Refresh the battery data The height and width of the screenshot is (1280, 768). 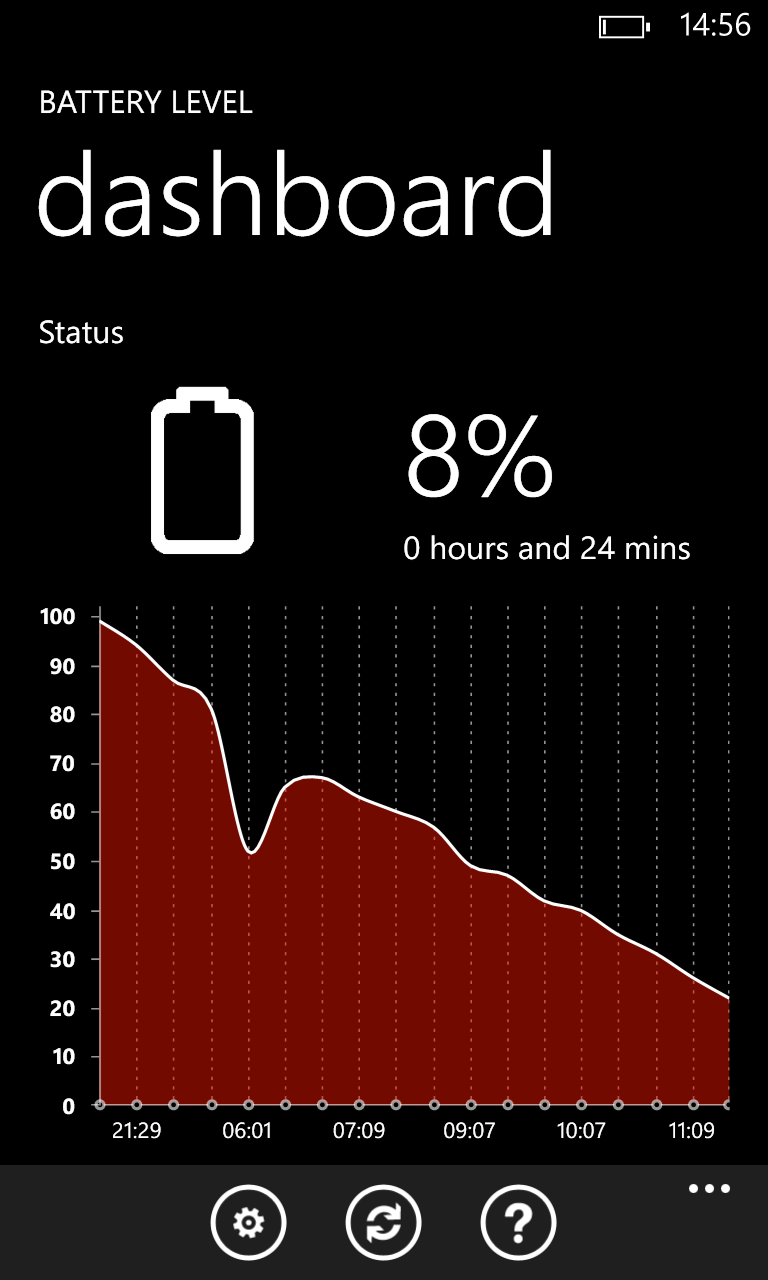383,1222
